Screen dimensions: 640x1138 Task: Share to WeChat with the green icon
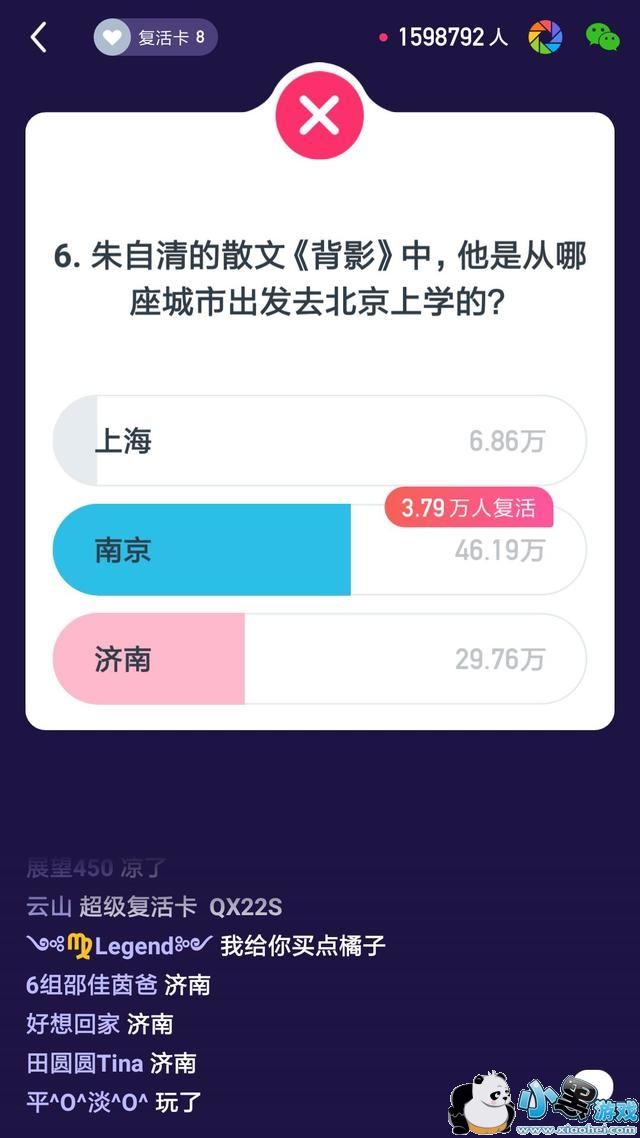pos(602,38)
